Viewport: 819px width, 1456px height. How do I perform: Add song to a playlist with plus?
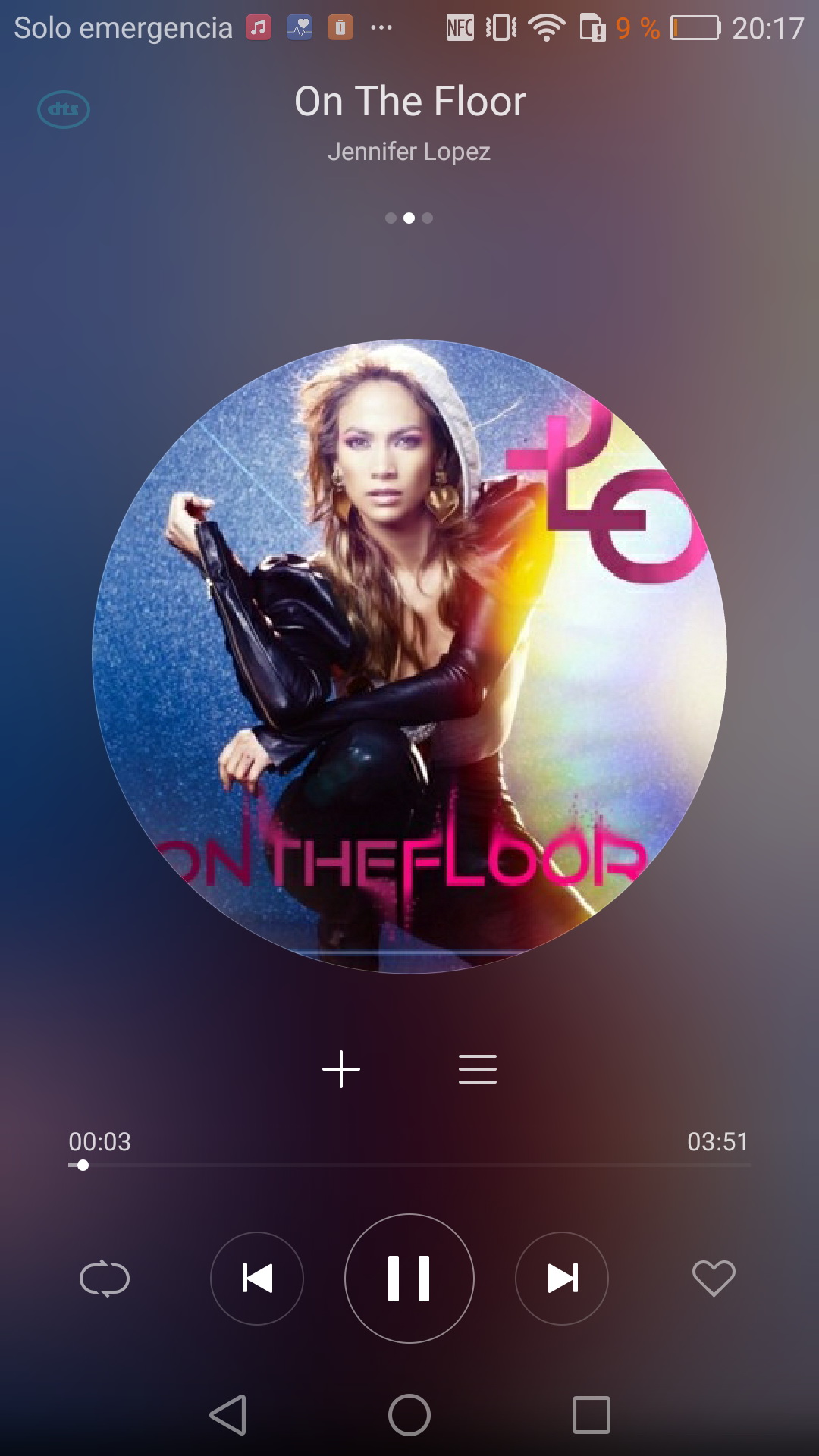click(341, 1069)
